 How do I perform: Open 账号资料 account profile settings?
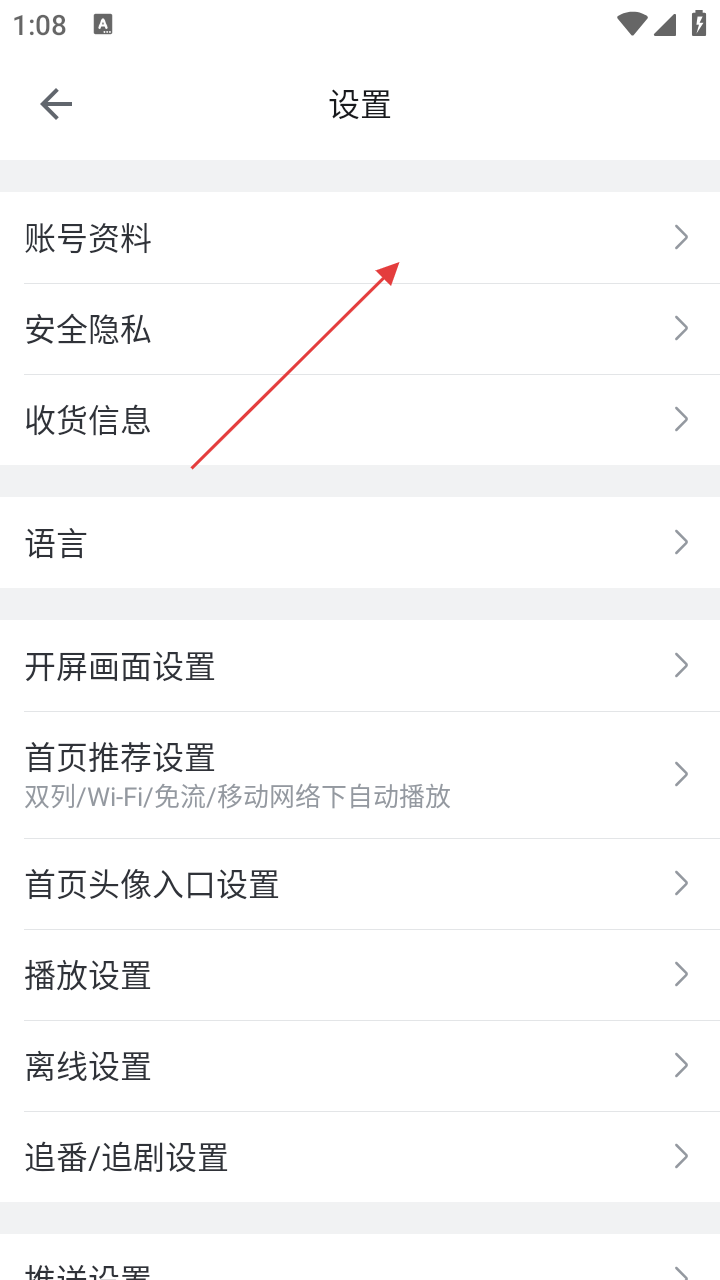360,238
